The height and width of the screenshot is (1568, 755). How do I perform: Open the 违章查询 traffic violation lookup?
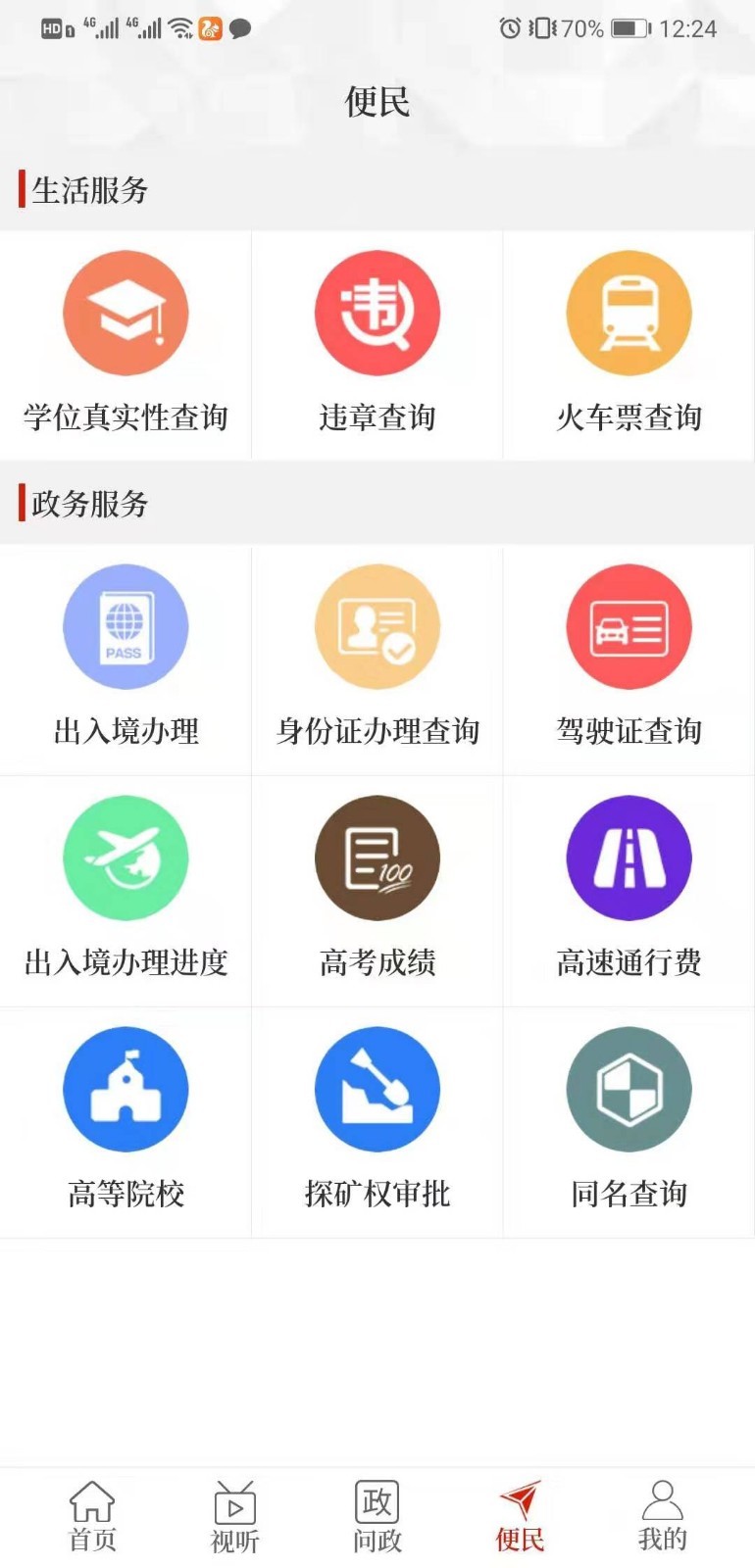[377, 345]
